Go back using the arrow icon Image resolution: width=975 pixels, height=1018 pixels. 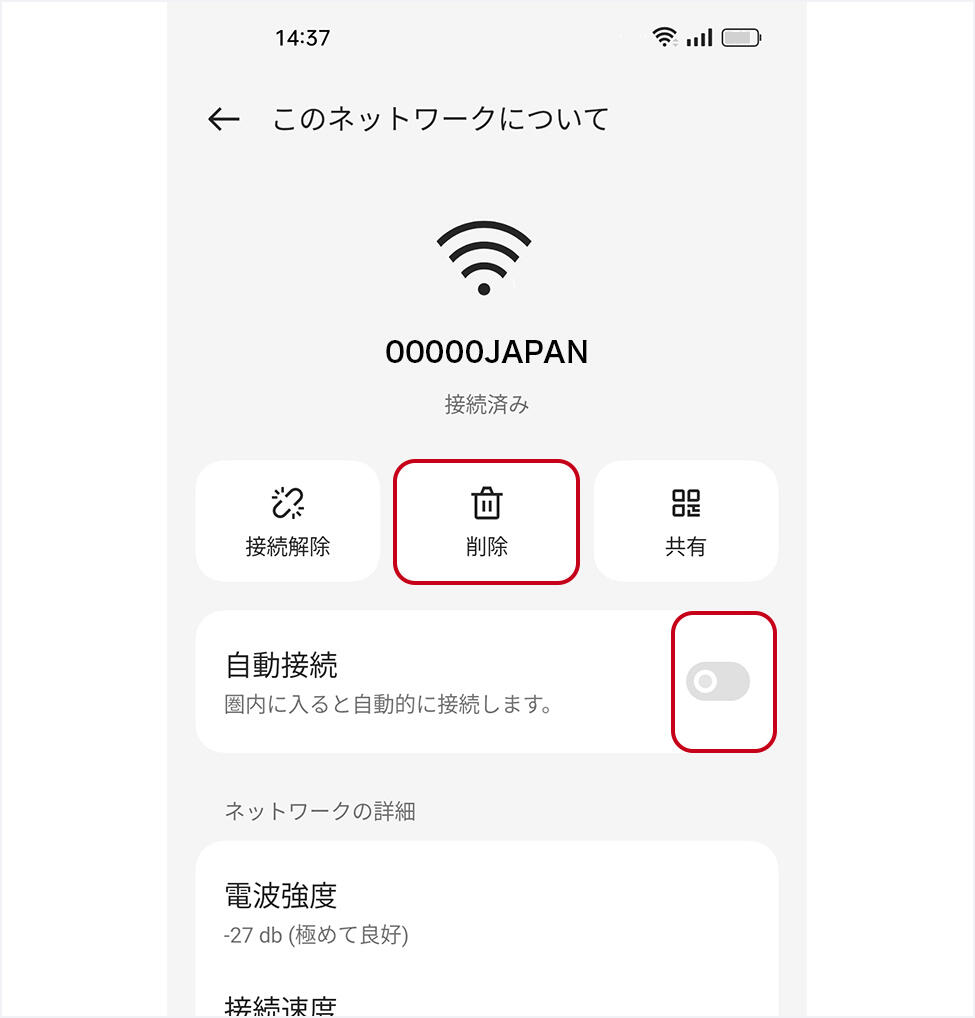[x=223, y=120]
